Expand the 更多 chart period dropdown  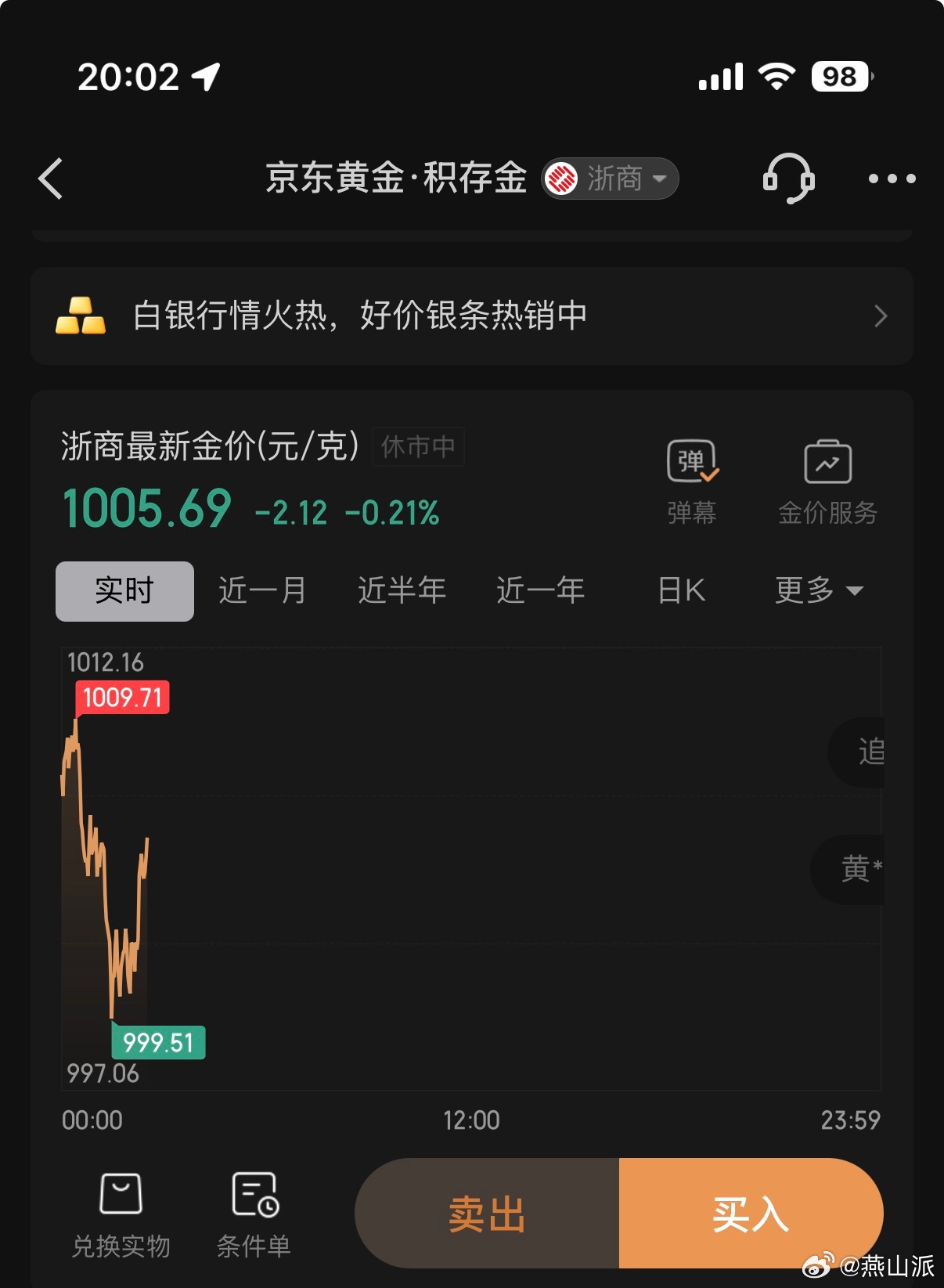(818, 591)
